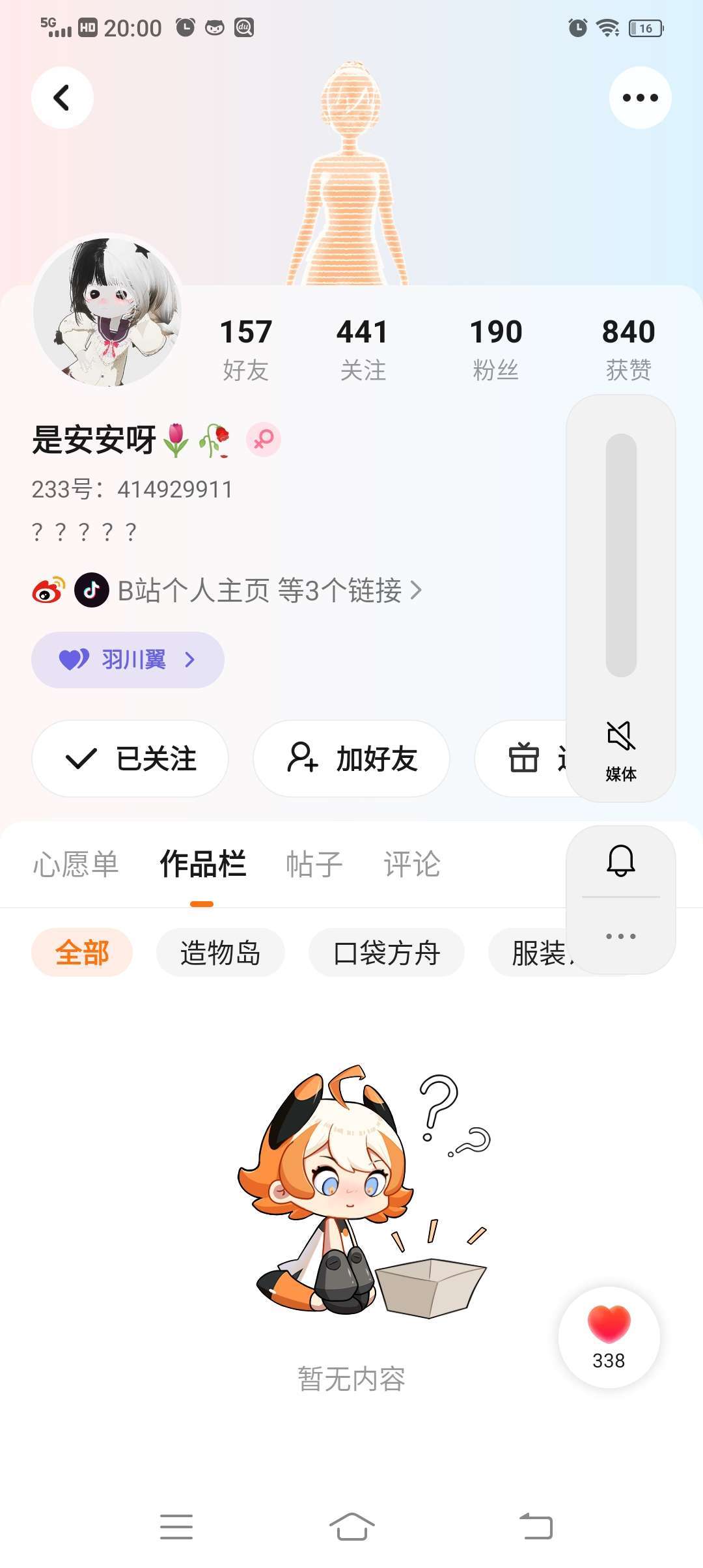Screen dimensions: 703x1568
Task: Filter works by 口袋方舟
Action: [387, 953]
